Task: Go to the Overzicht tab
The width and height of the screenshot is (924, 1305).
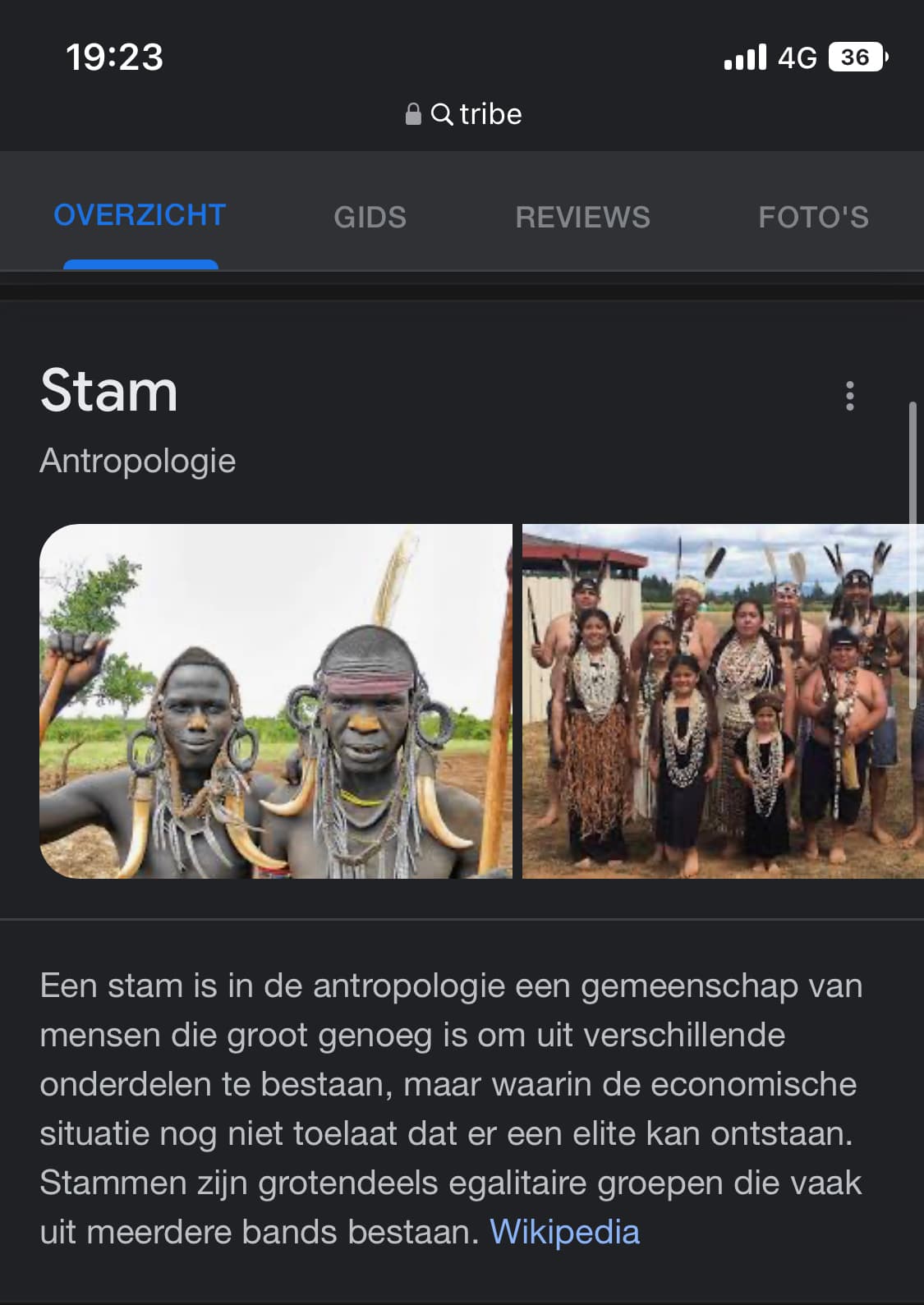Action: (x=140, y=215)
